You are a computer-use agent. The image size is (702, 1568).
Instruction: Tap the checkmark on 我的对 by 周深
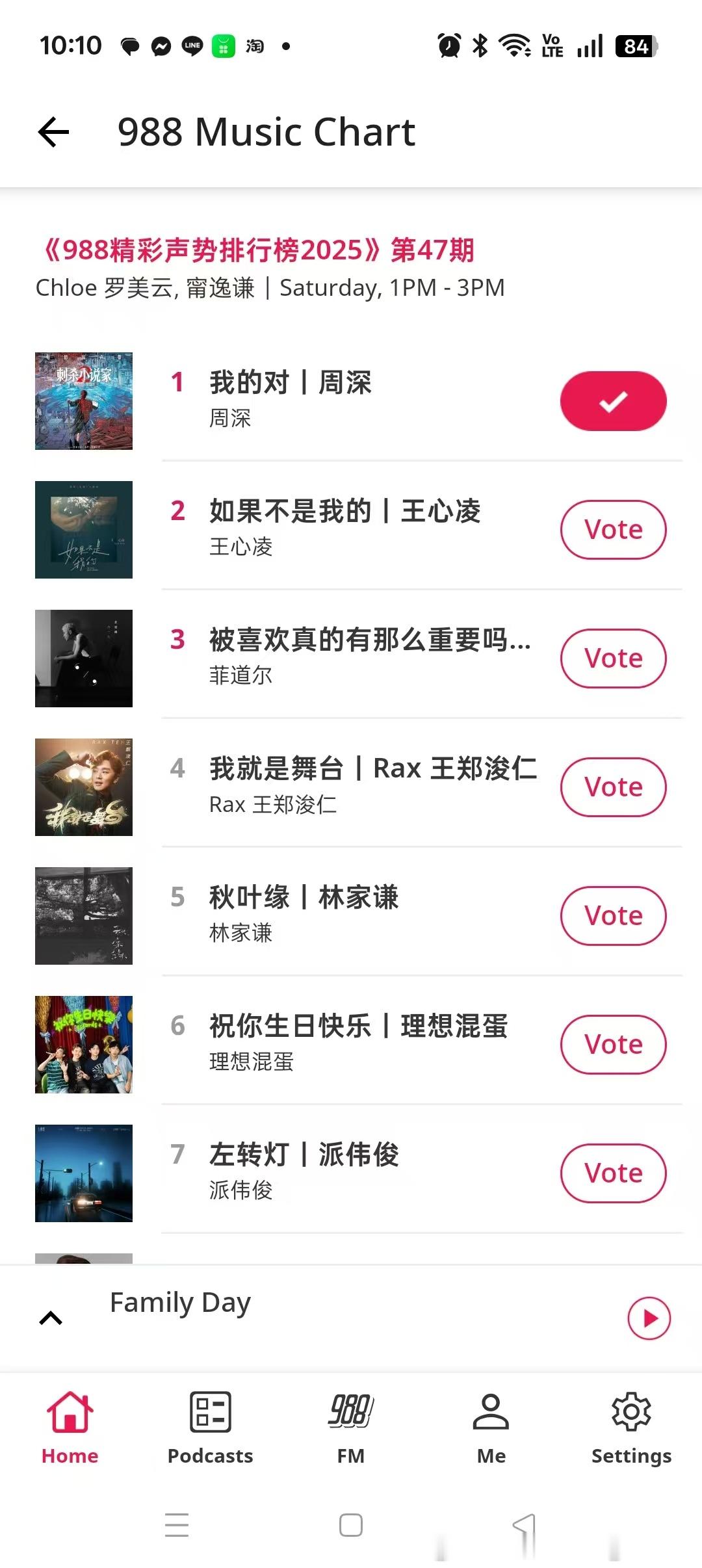click(x=613, y=401)
